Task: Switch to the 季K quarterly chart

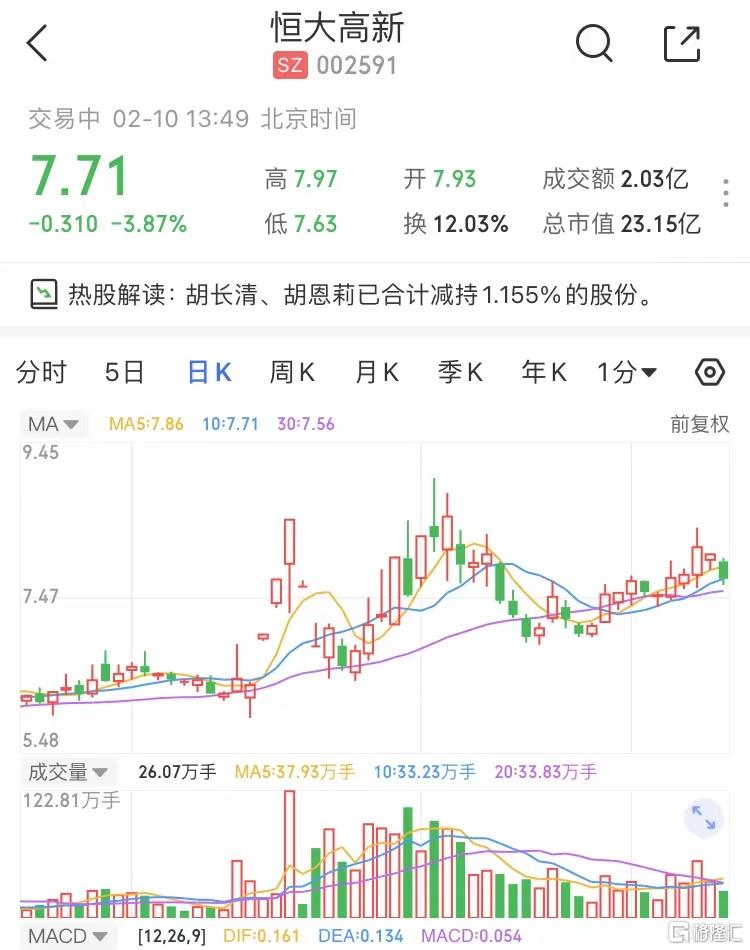Action: pyautogui.click(x=459, y=371)
